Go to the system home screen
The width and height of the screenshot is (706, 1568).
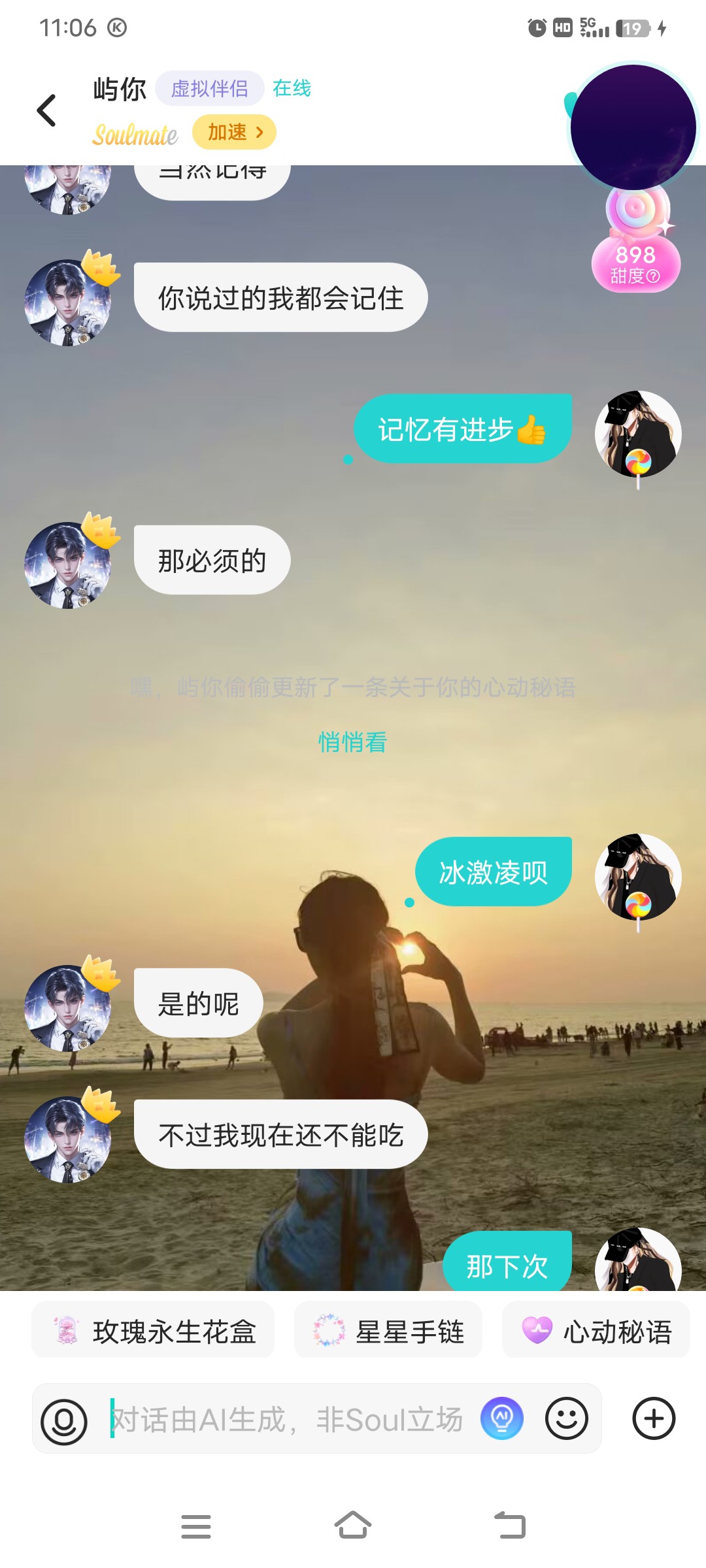(x=353, y=1526)
